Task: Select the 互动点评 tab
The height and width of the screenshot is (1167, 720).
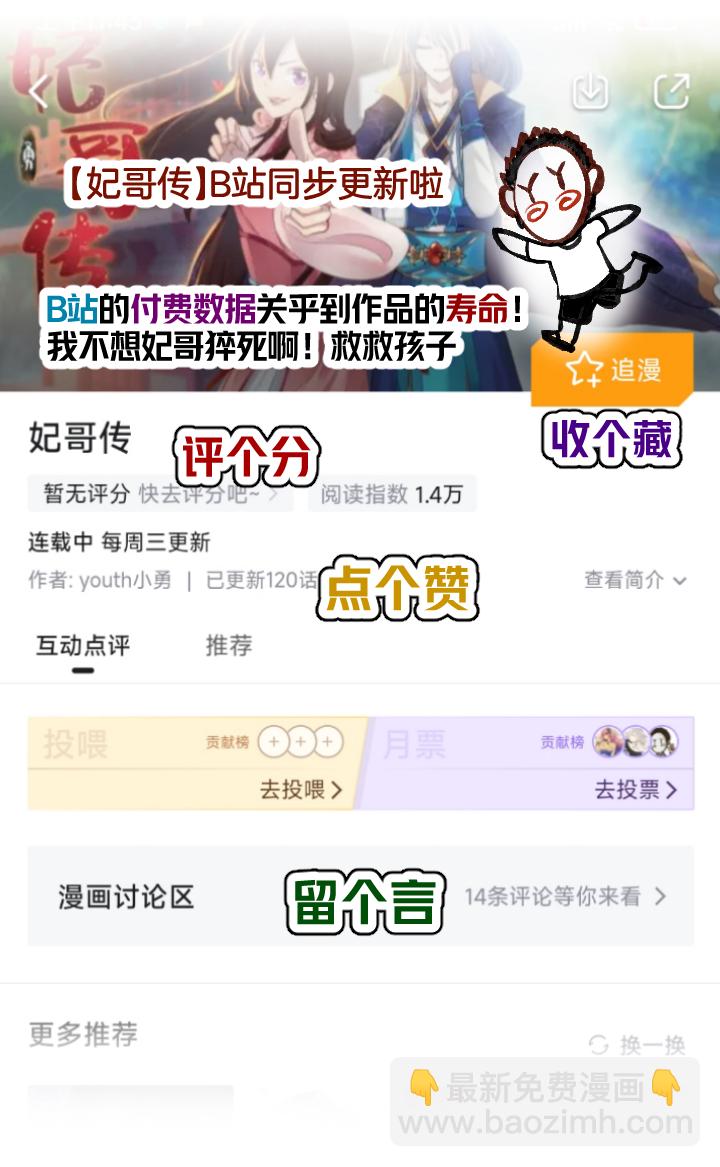Action: pos(82,648)
